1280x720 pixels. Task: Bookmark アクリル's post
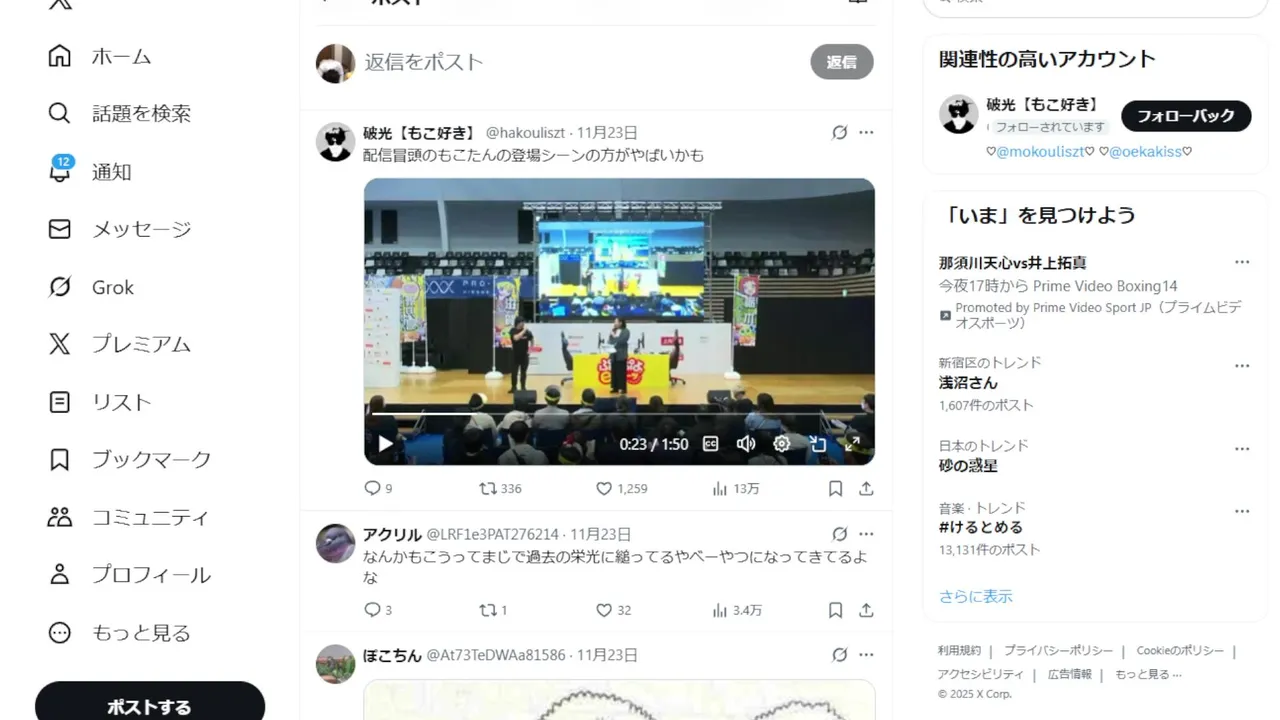click(x=835, y=610)
